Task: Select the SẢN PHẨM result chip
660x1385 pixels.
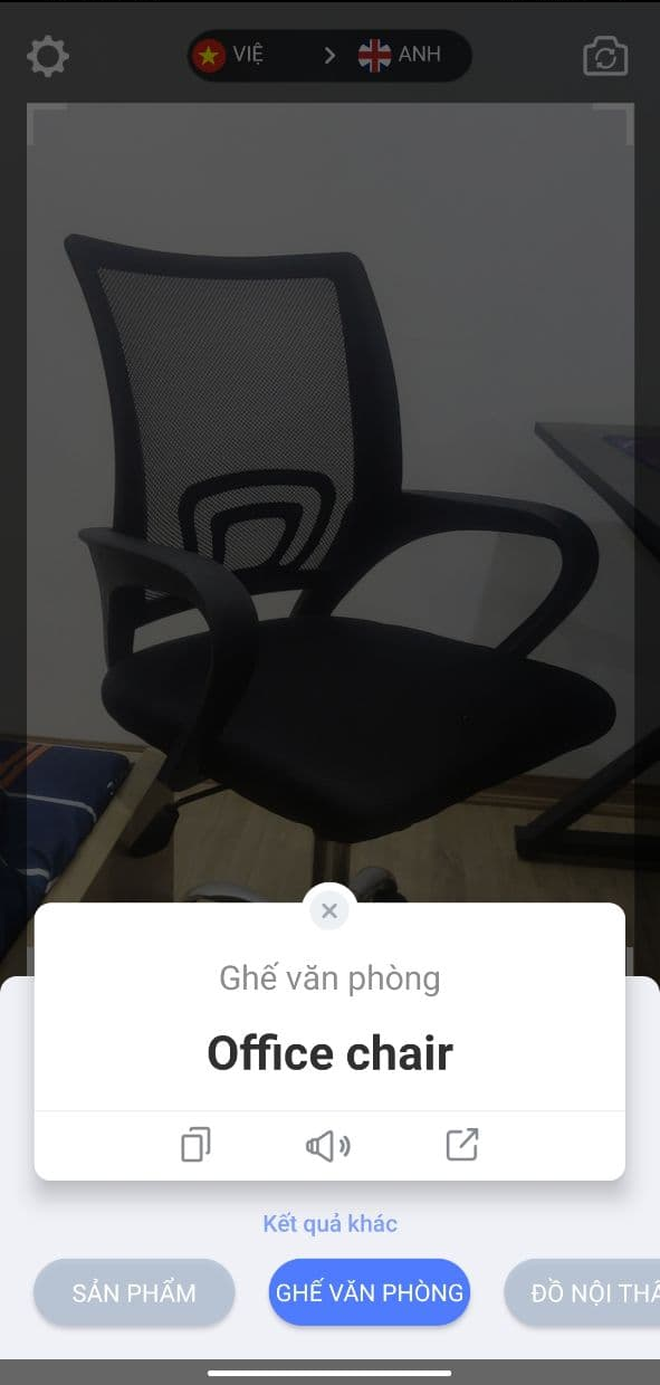Action: [x=134, y=1292]
